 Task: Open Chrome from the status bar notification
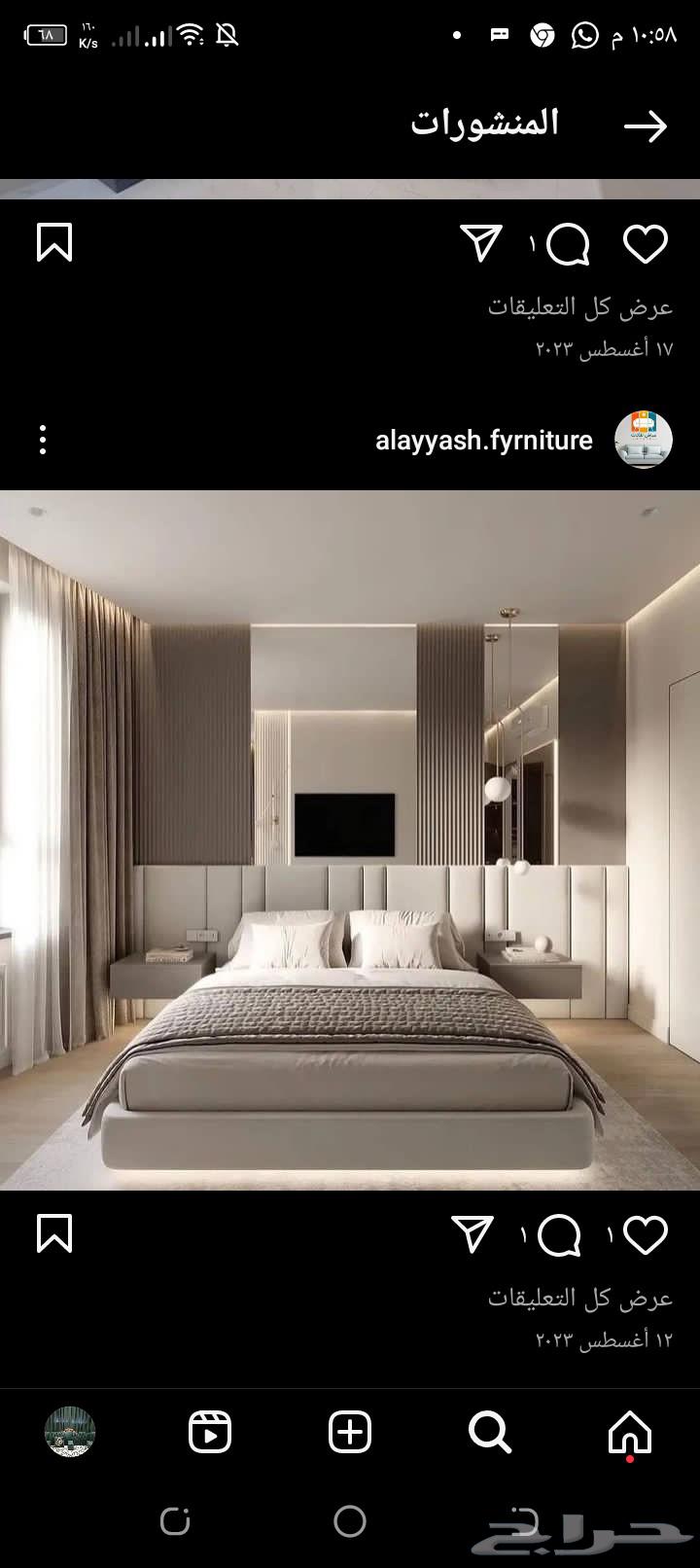pos(542,35)
